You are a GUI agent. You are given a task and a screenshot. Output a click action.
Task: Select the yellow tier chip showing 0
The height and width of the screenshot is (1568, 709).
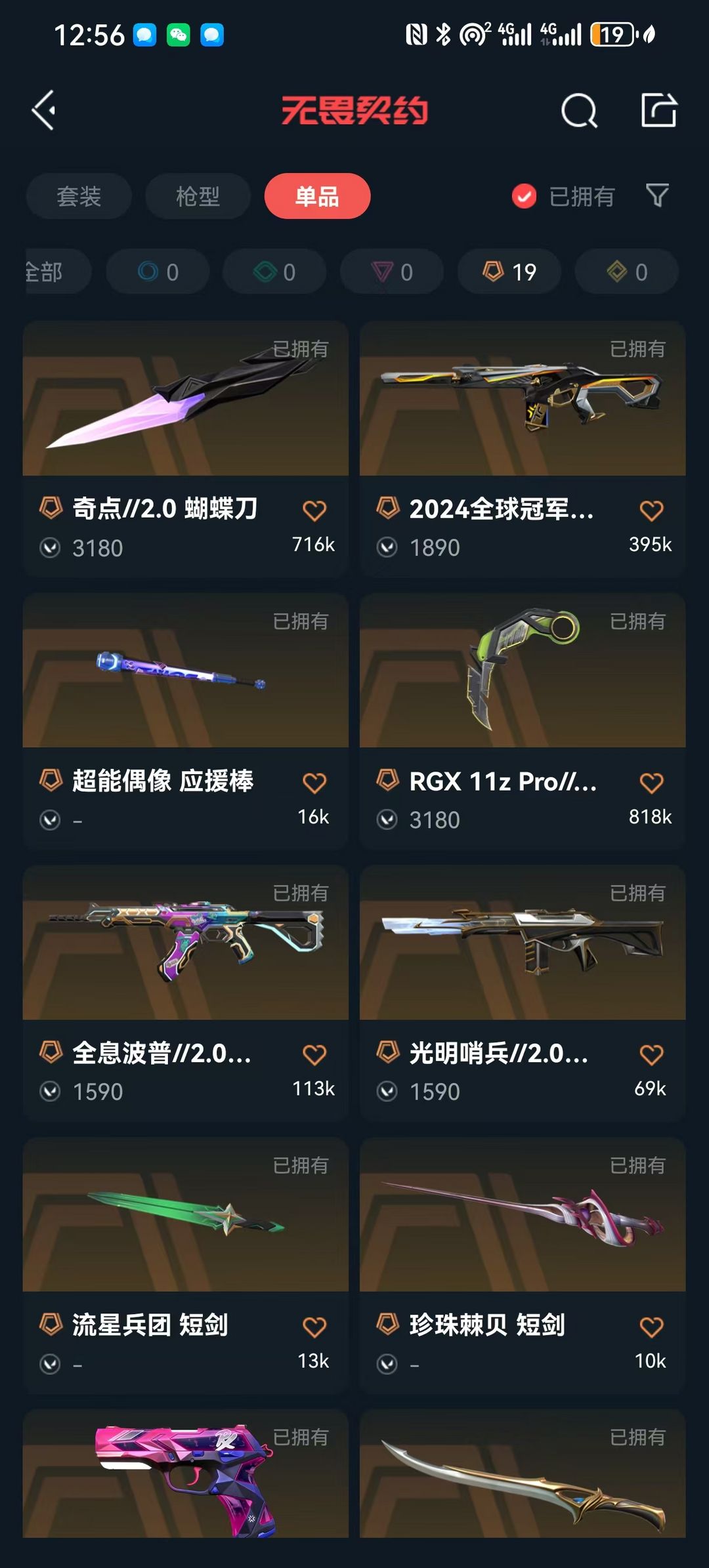(626, 272)
